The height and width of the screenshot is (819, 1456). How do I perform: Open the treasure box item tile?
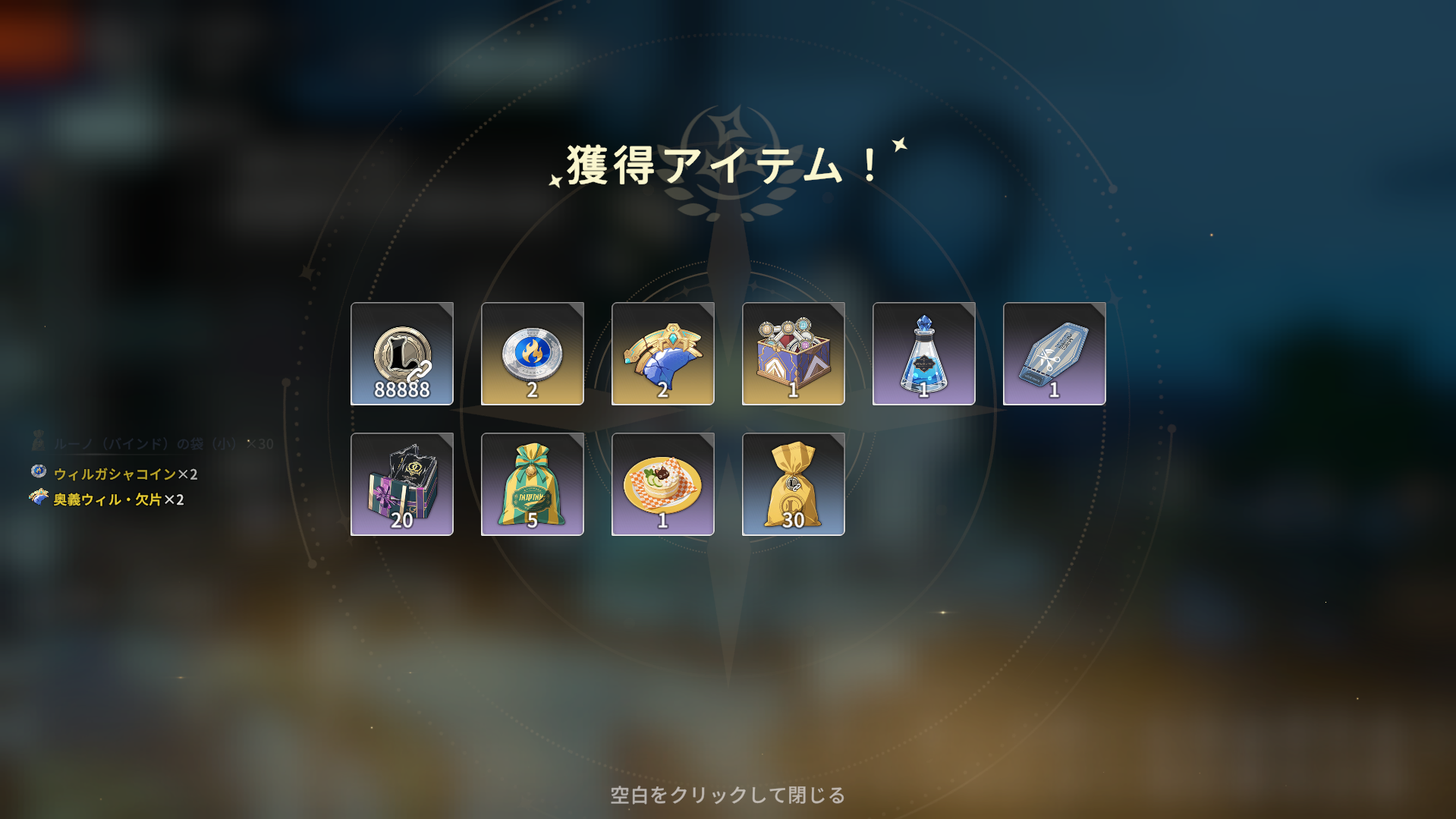tap(794, 354)
